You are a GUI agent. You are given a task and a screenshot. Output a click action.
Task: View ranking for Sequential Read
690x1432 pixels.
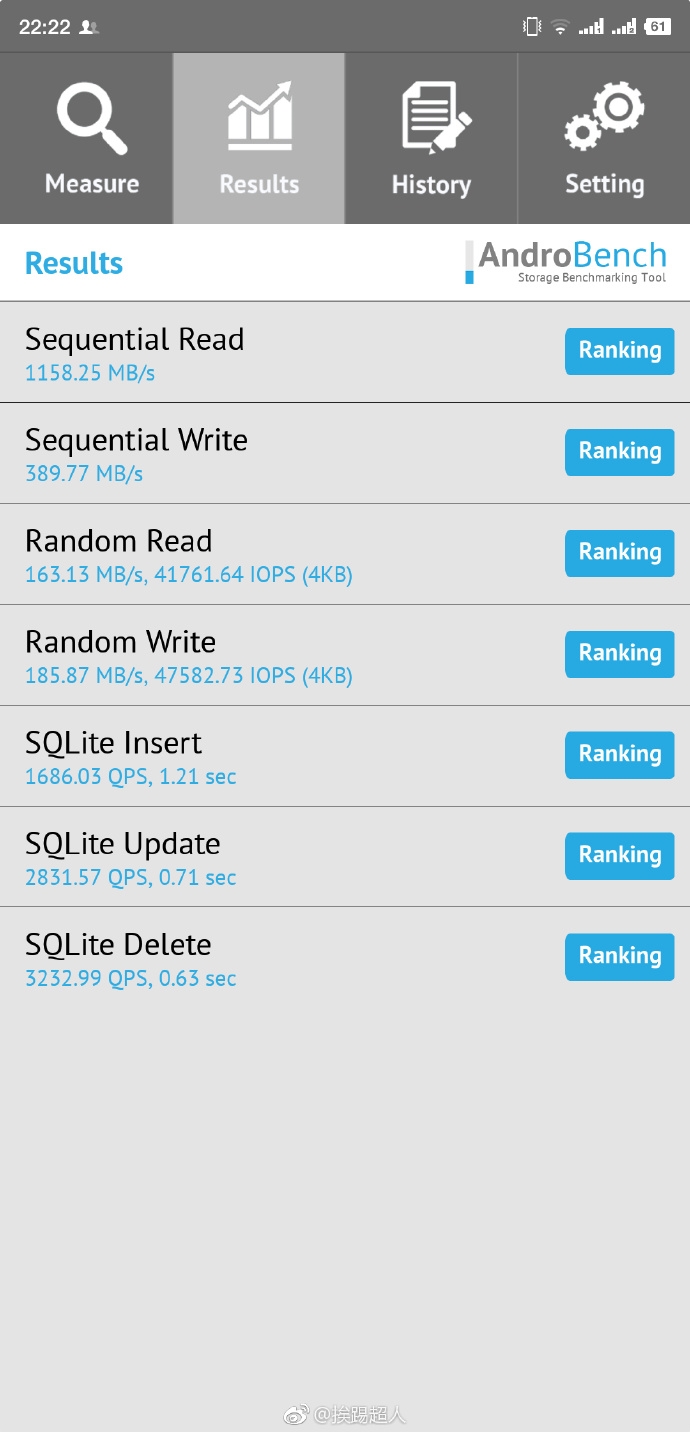tap(619, 351)
